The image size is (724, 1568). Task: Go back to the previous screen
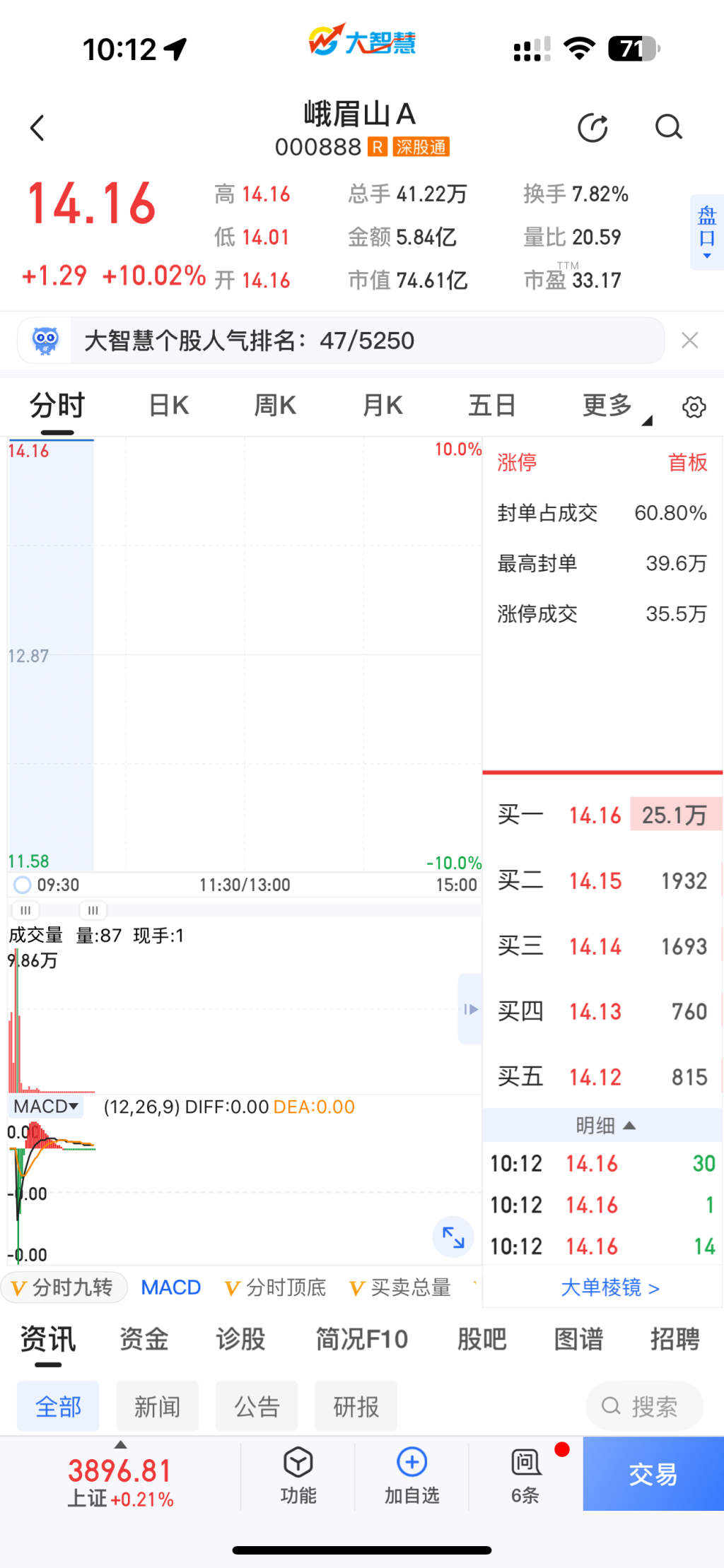tap(37, 129)
